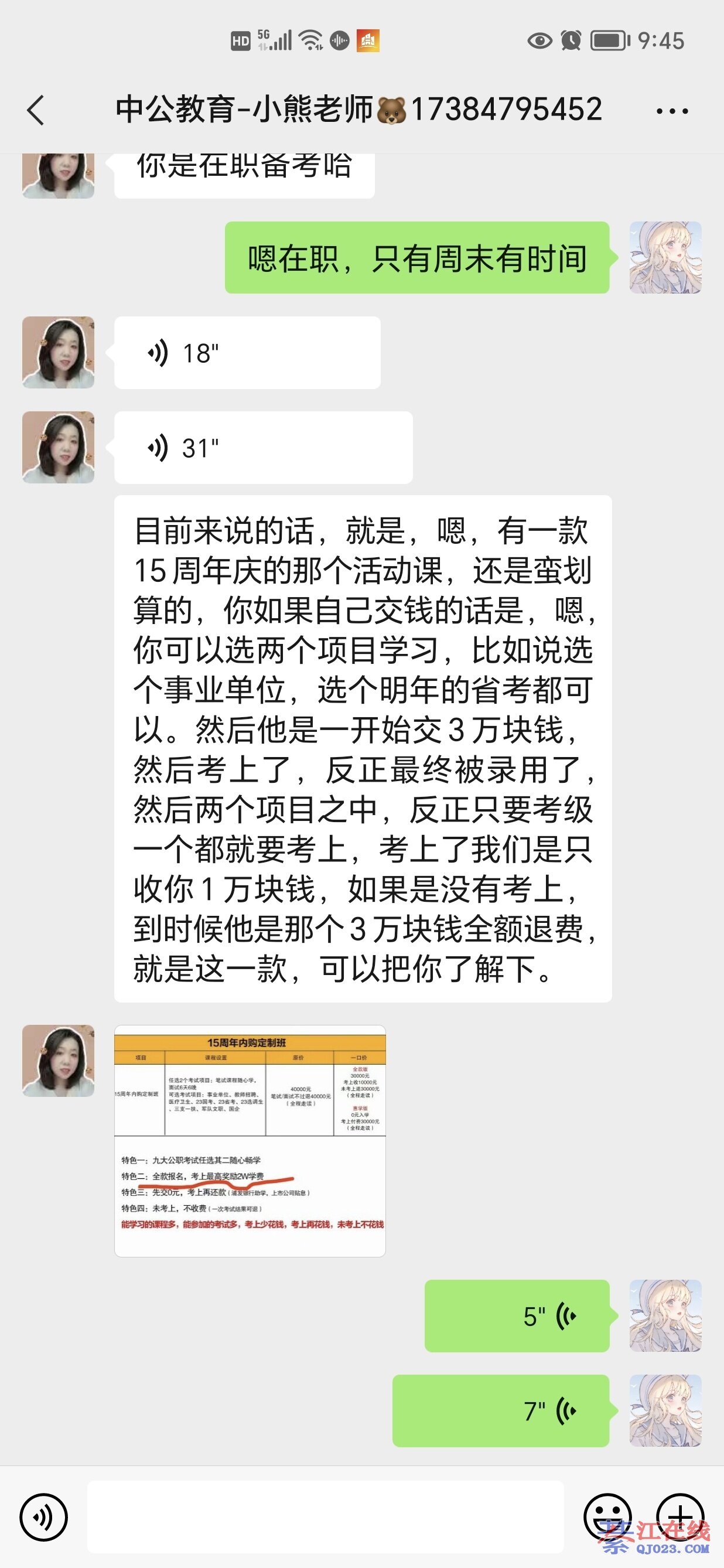Open the chat overflow menu
Viewport: 724px width, 1568px height.
click(x=672, y=111)
